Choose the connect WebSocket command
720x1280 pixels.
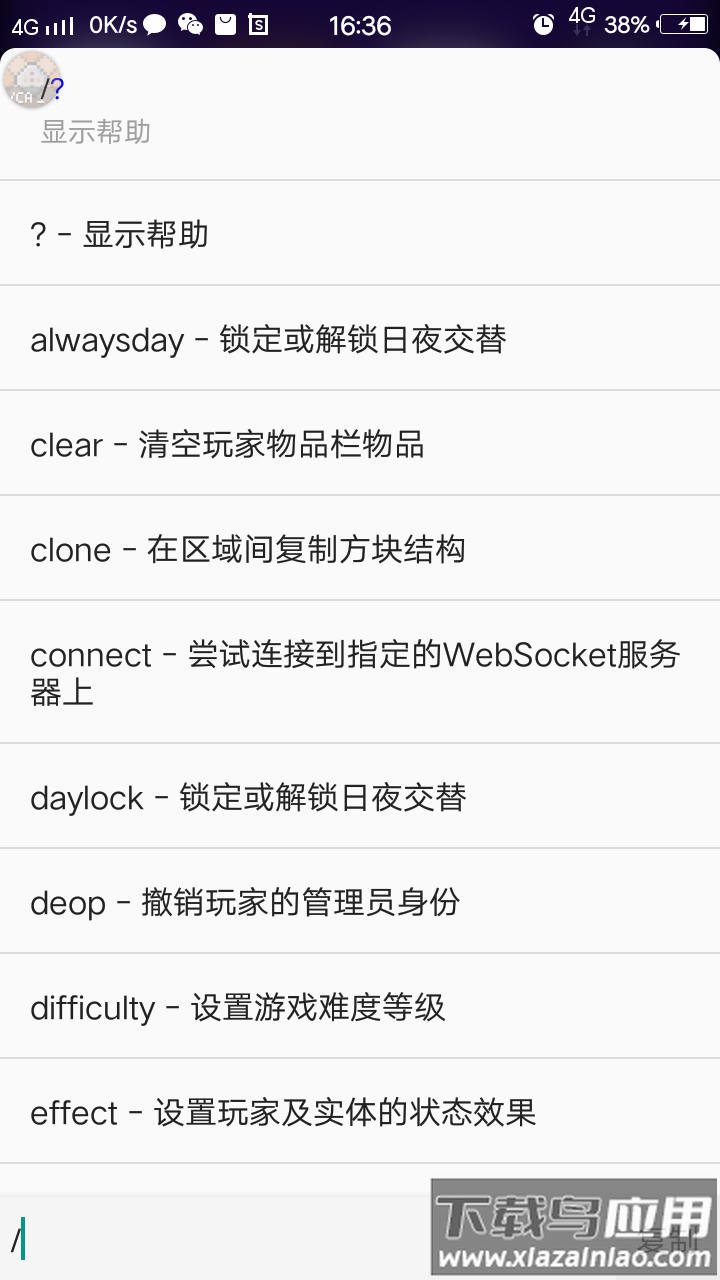click(360, 672)
